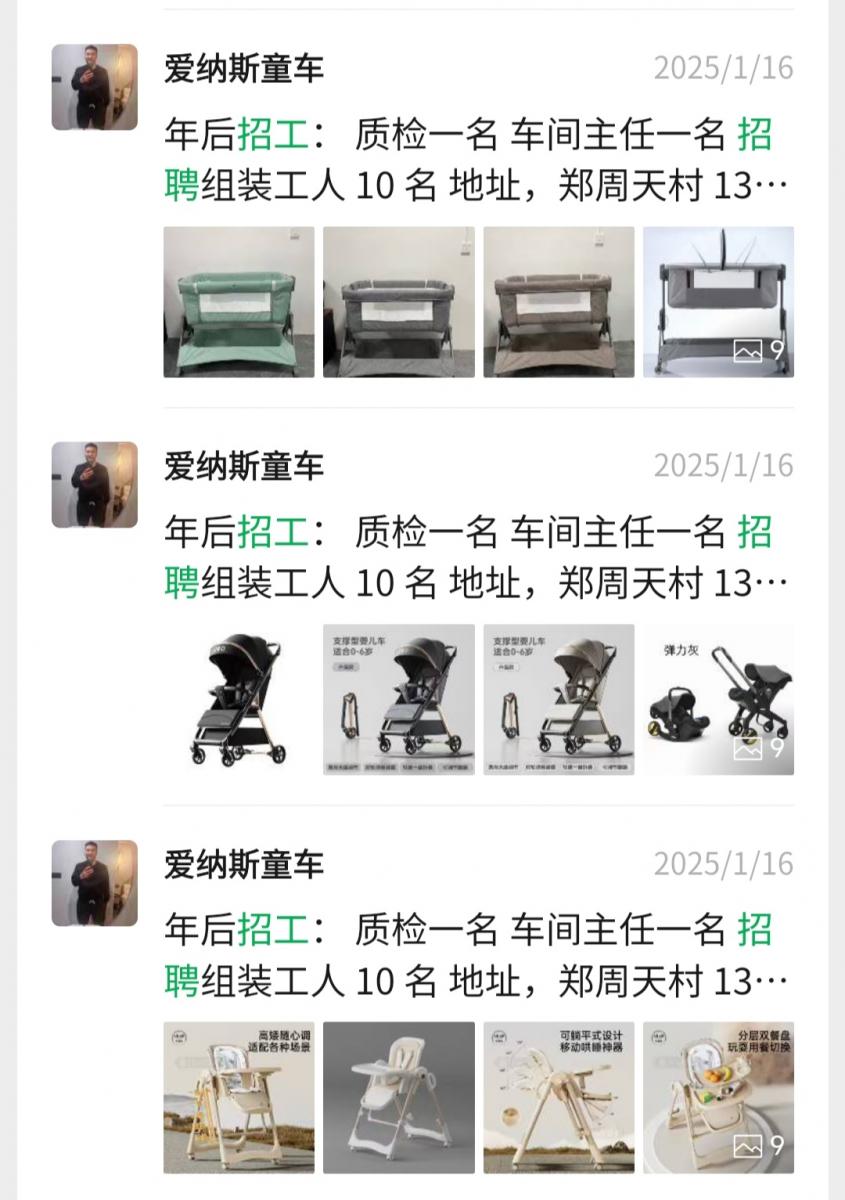845x1200 pixels.
Task: Tap 爱纳斯童车 avatar on the crib post
Action: [95, 87]
